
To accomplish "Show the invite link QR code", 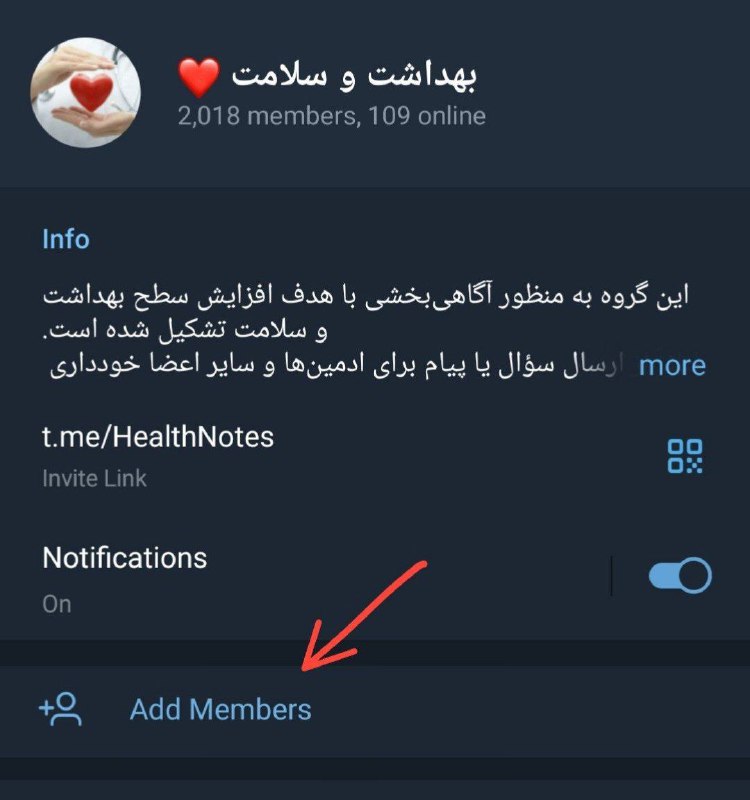I will [x=685, y=456].
